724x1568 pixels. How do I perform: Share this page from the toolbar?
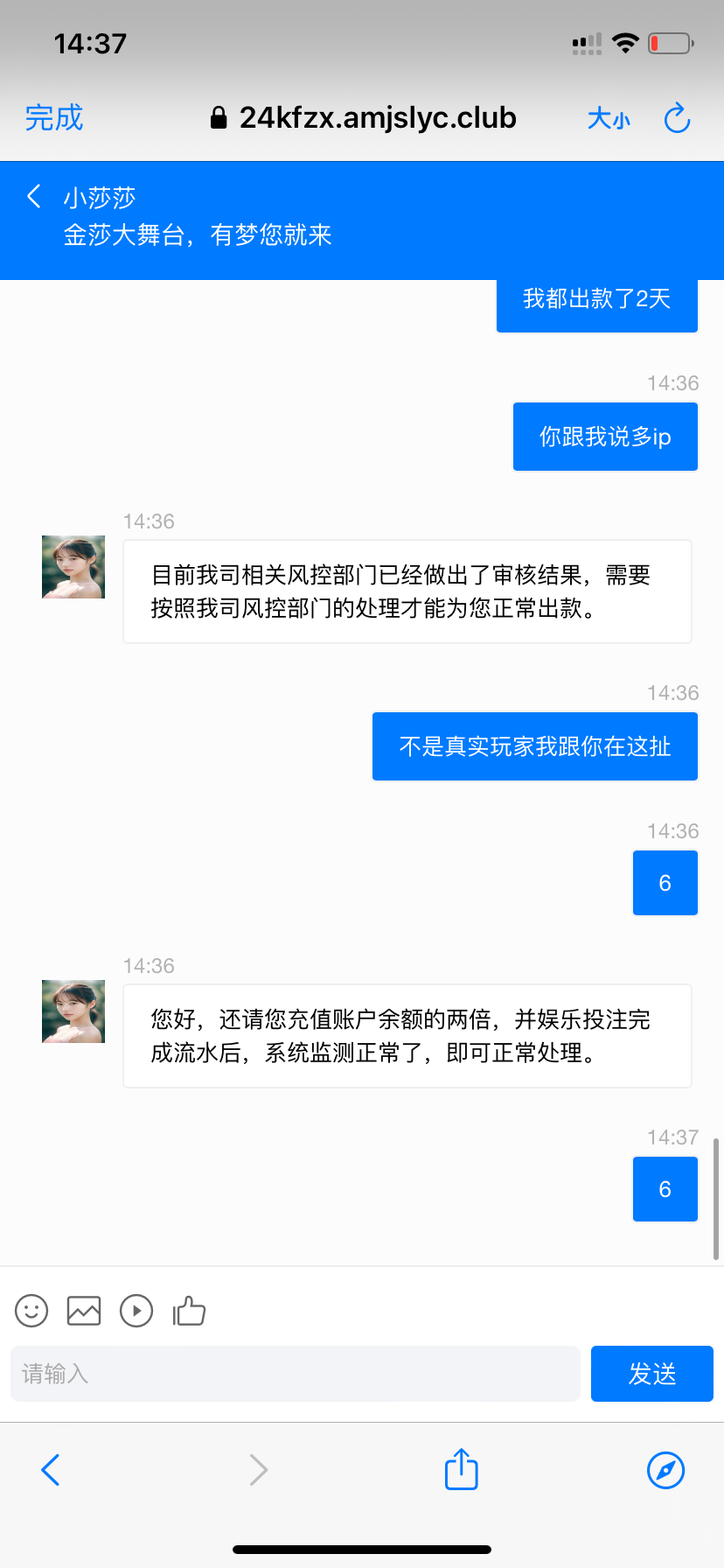461,1469
